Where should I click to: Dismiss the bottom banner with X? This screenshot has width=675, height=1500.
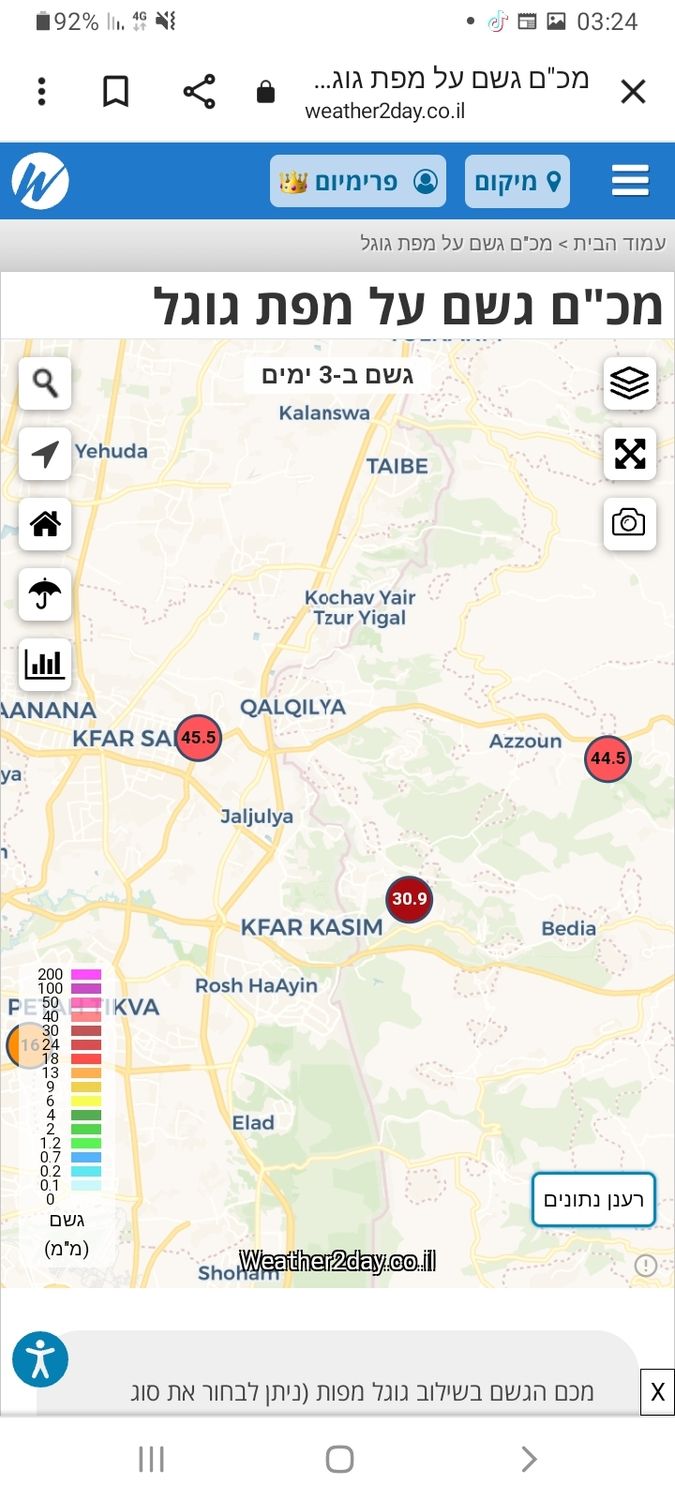(x=657, y=1392)
